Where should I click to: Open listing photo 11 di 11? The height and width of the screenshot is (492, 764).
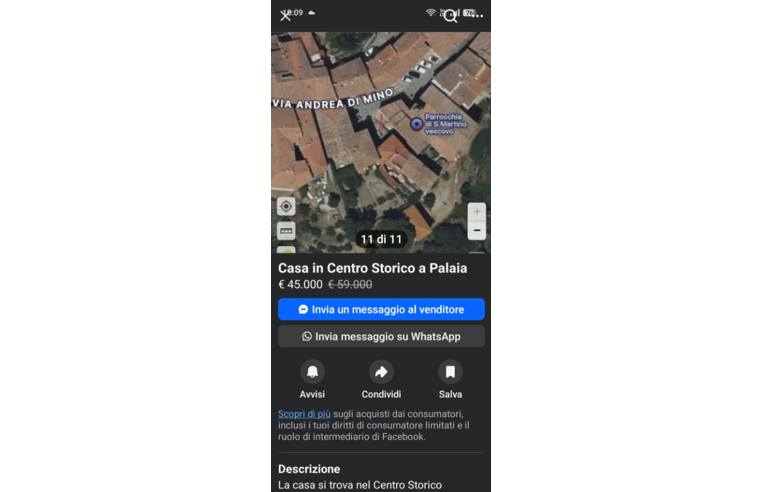381,140
